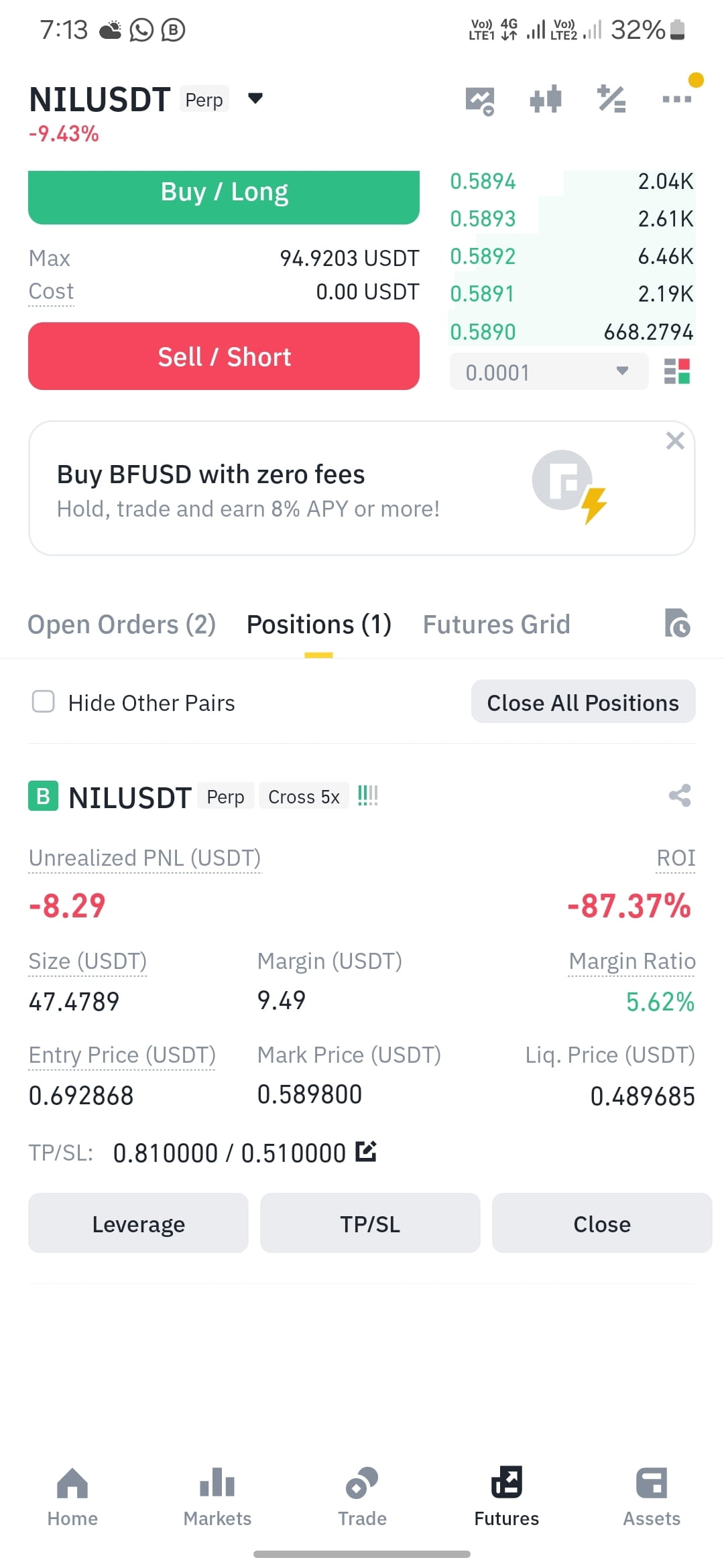
Task: Open the futures calculator icon
Action: point(610,99)
